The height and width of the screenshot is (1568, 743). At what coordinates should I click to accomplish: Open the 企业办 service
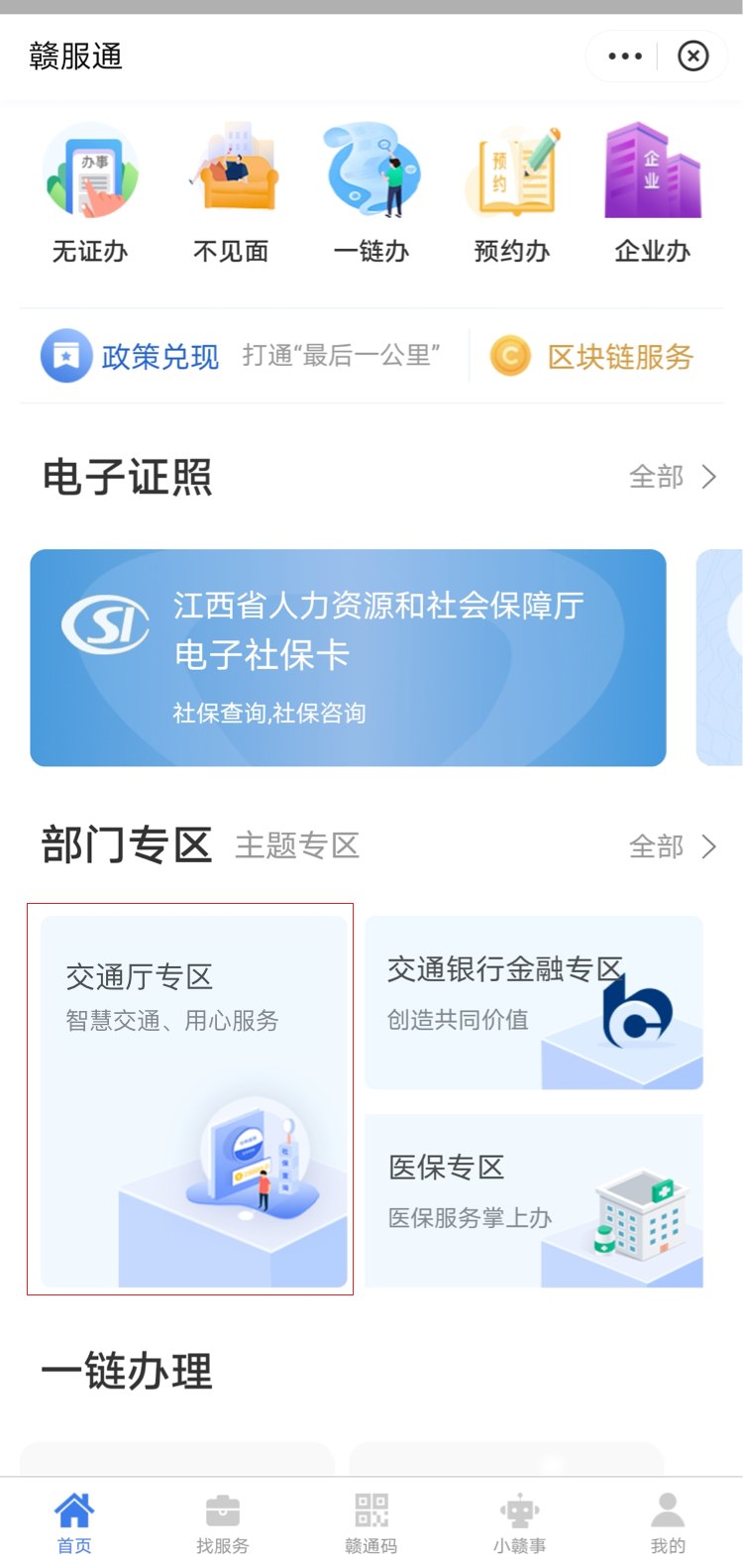point(652,193)
